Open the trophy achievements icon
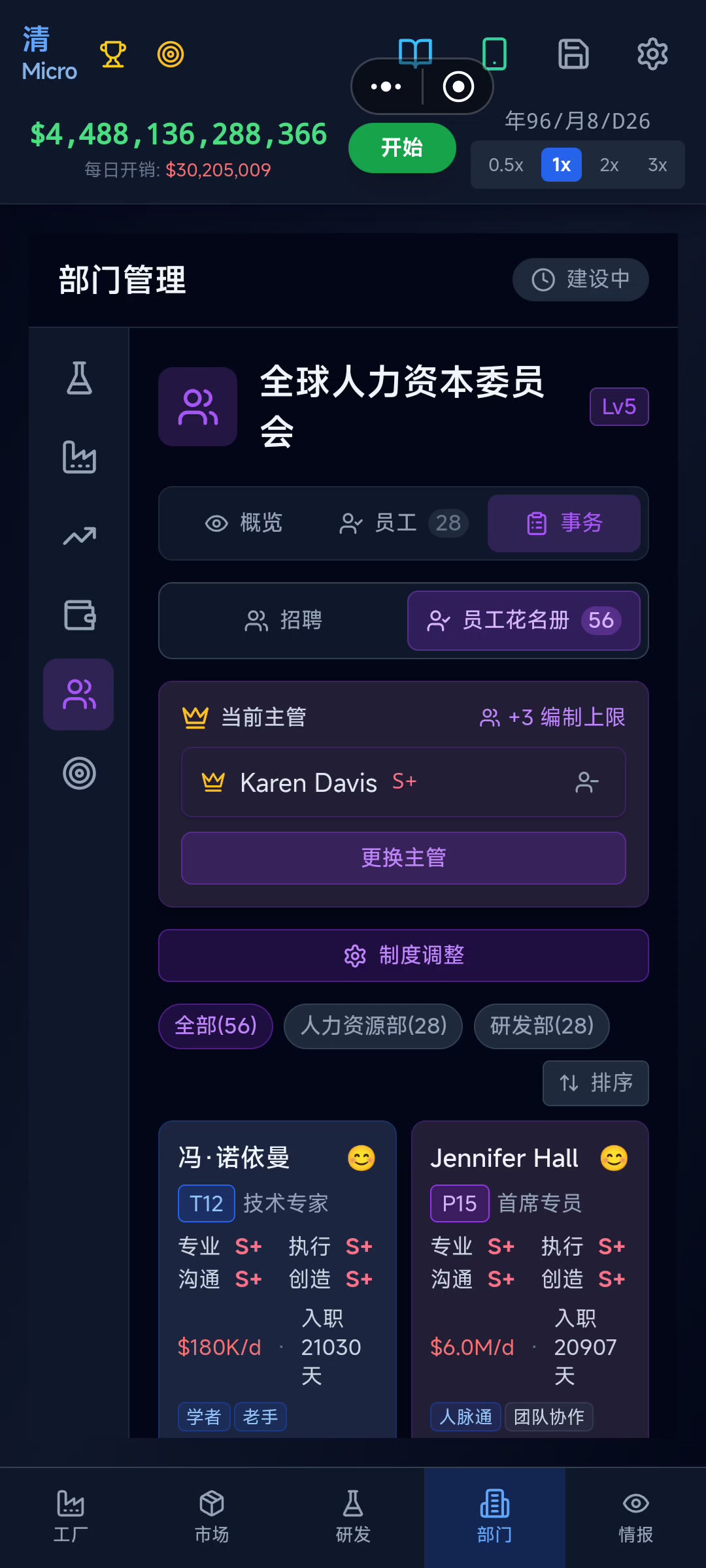This screenshot has height=1568, width=706. coord(112,54)
